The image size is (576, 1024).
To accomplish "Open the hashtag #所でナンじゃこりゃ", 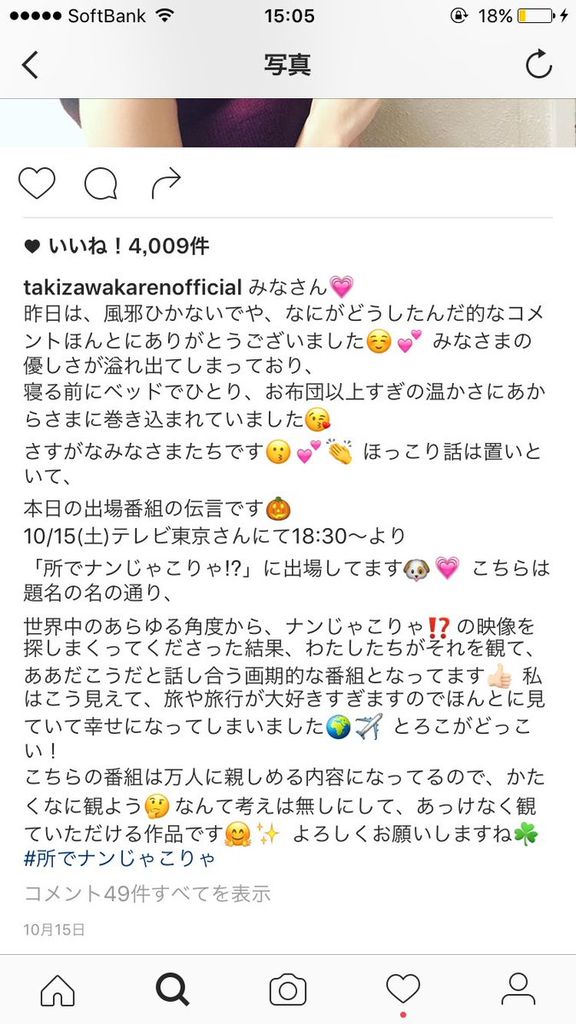I will [x=120, y=858].
